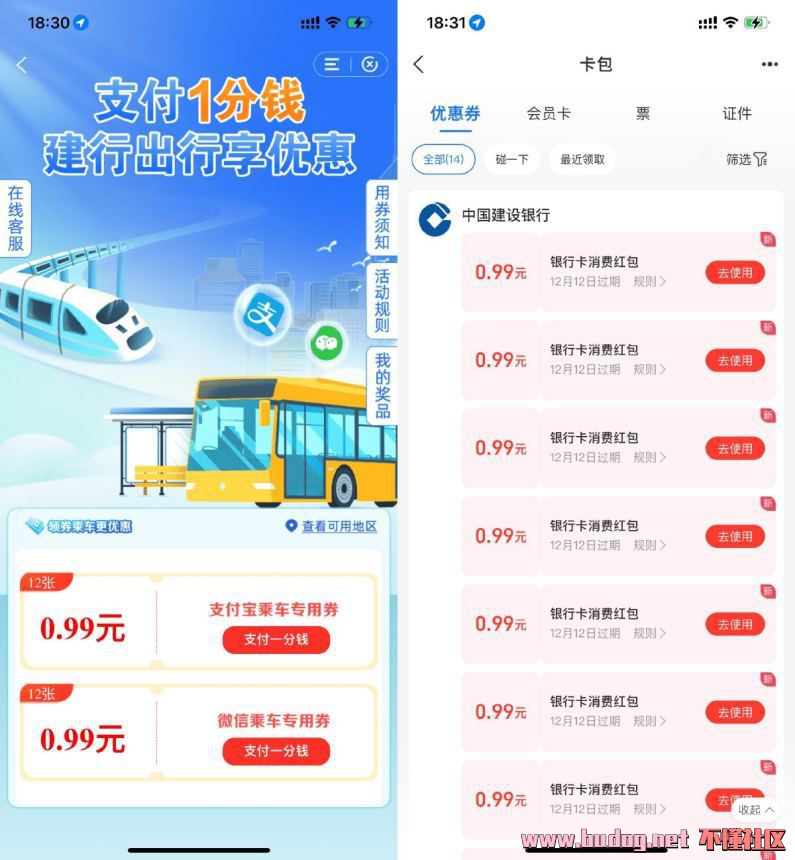Select the 碰一下 filter chip
Viewport: 795px width, 860px height.
point(512,159)
